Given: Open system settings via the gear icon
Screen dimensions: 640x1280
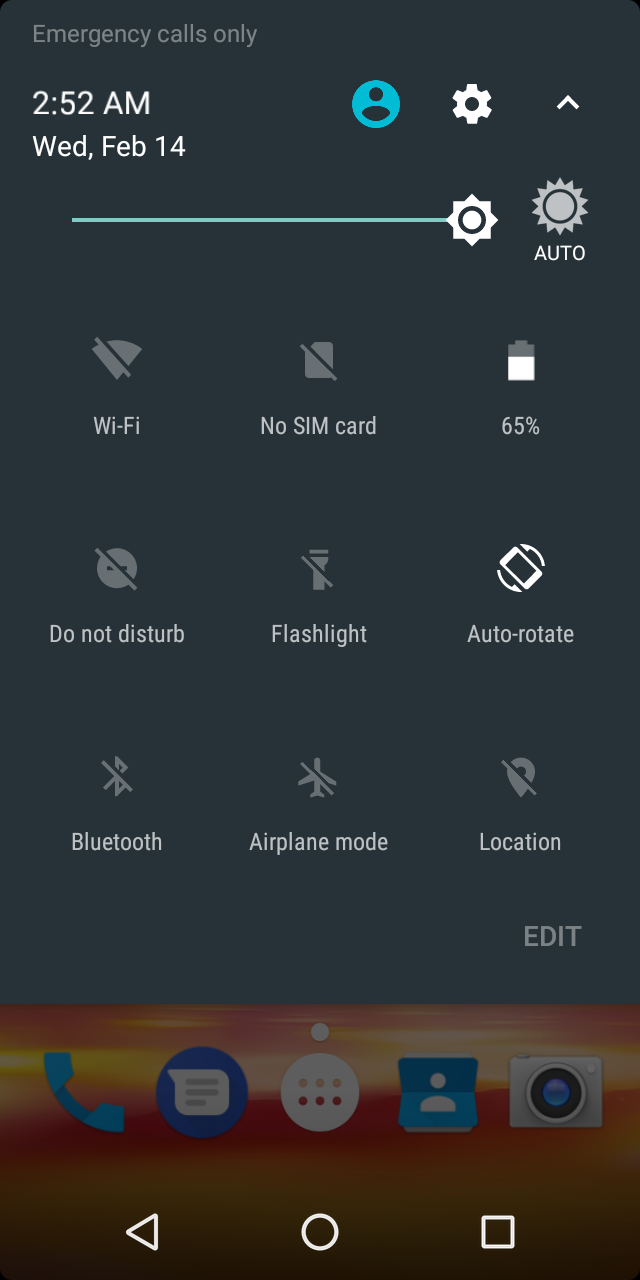Looking at the screenshot, I should 472,104.
